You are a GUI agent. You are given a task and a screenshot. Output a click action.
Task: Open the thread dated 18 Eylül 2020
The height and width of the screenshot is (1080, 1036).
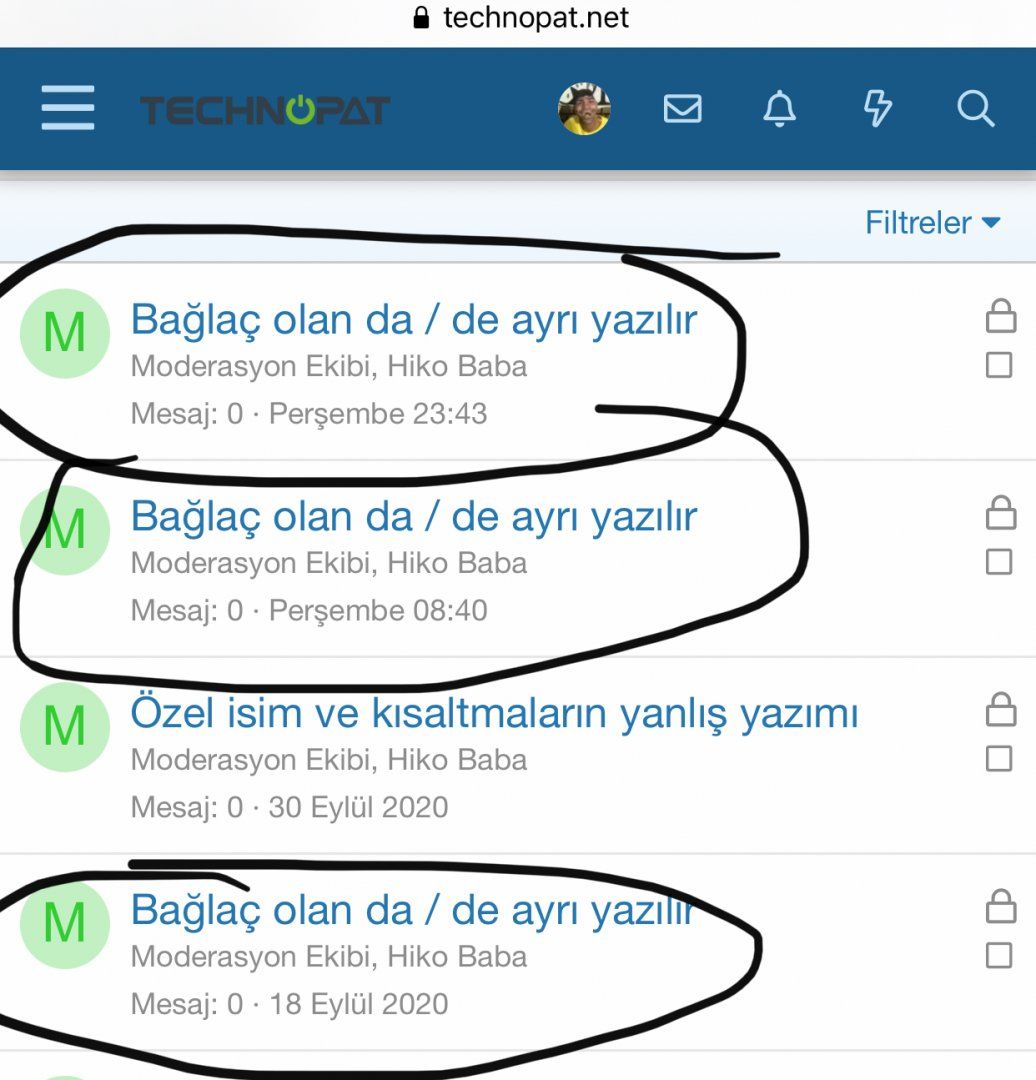(x=414, y=911)
